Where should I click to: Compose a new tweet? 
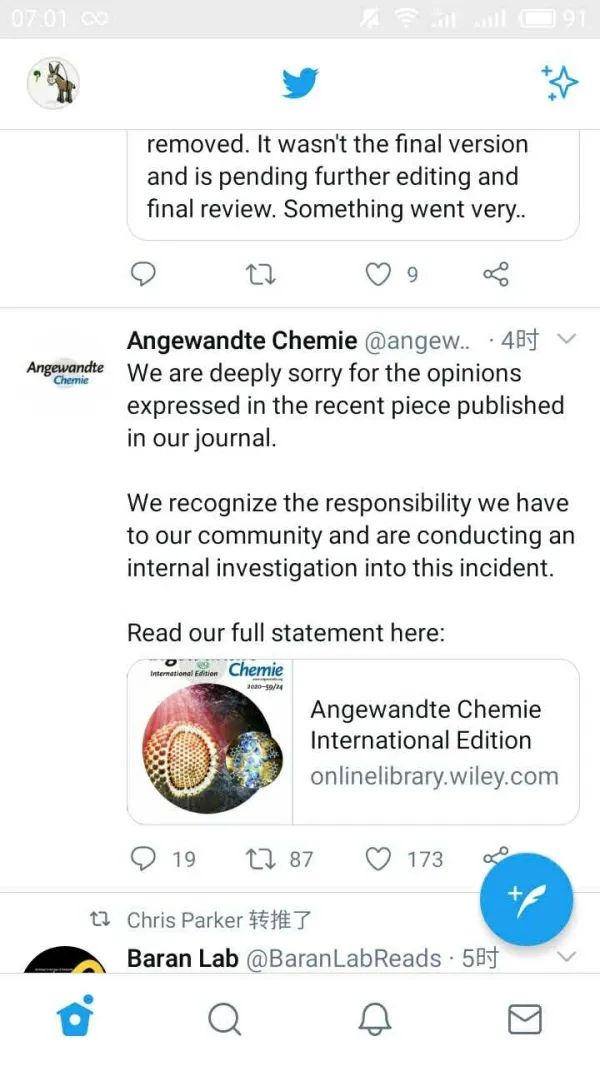(526, 899)
